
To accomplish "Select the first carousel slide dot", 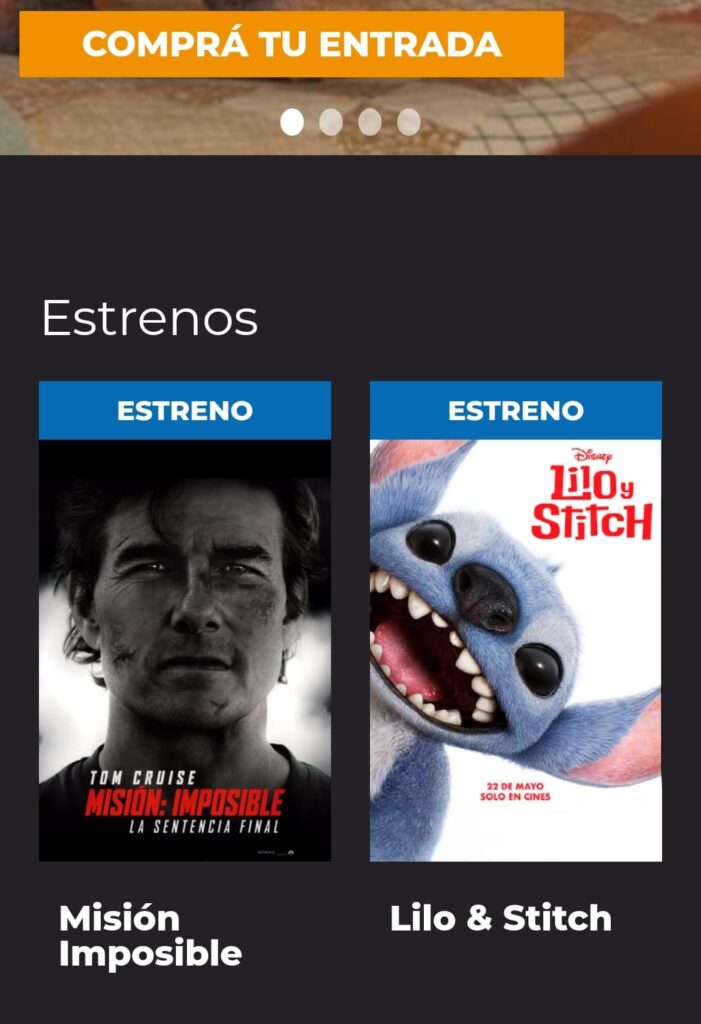I will (x=292, y=122).
